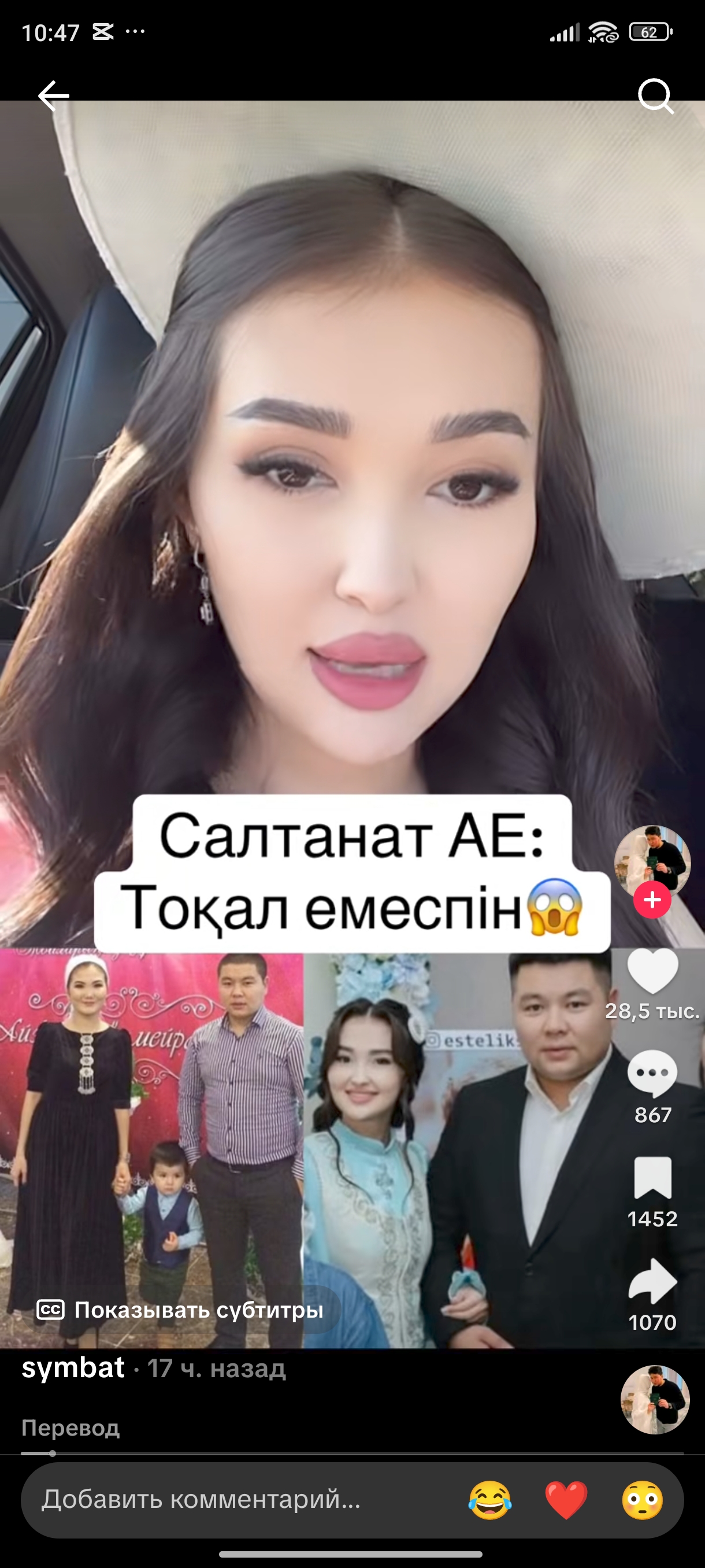This screenshot has width=705, height=1568.
Task: Tap the Добавить комментарий field
Action: (x=201, y=1499)
